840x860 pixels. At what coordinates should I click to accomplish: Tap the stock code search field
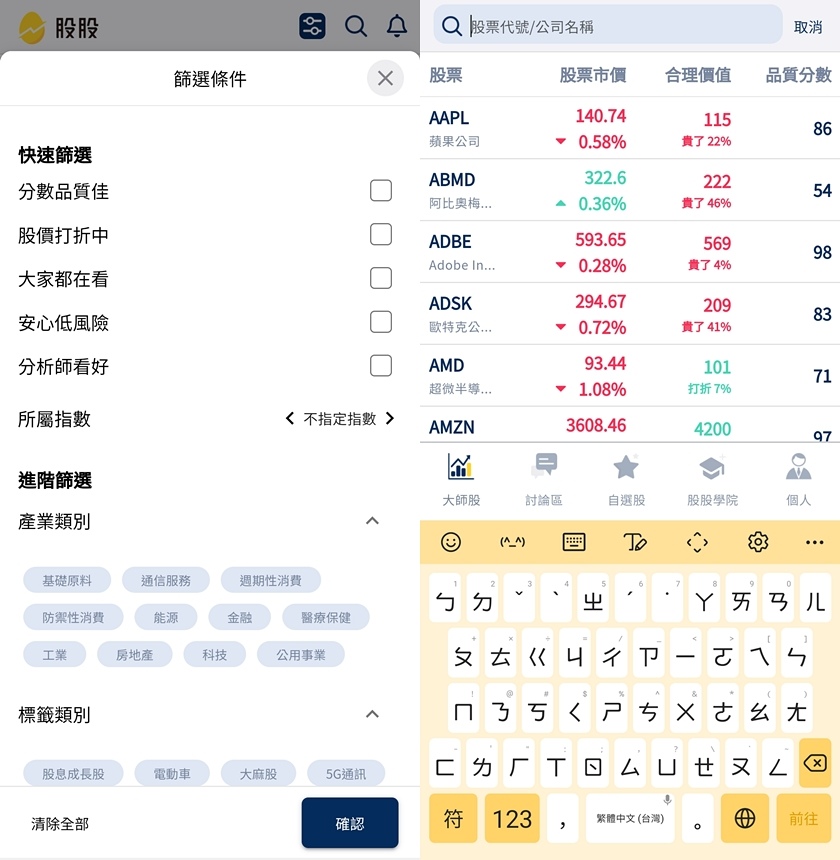(620, 27)
